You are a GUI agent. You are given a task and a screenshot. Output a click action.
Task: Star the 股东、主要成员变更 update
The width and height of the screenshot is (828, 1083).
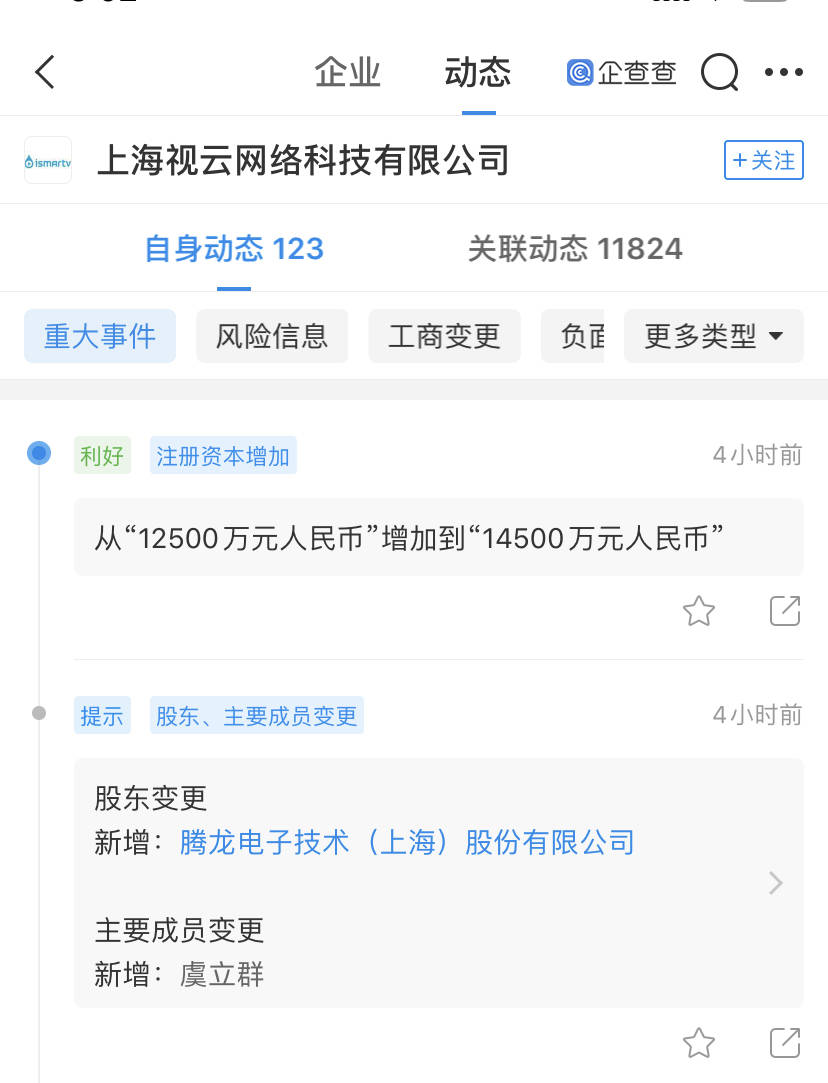(x=698, y=1043)
